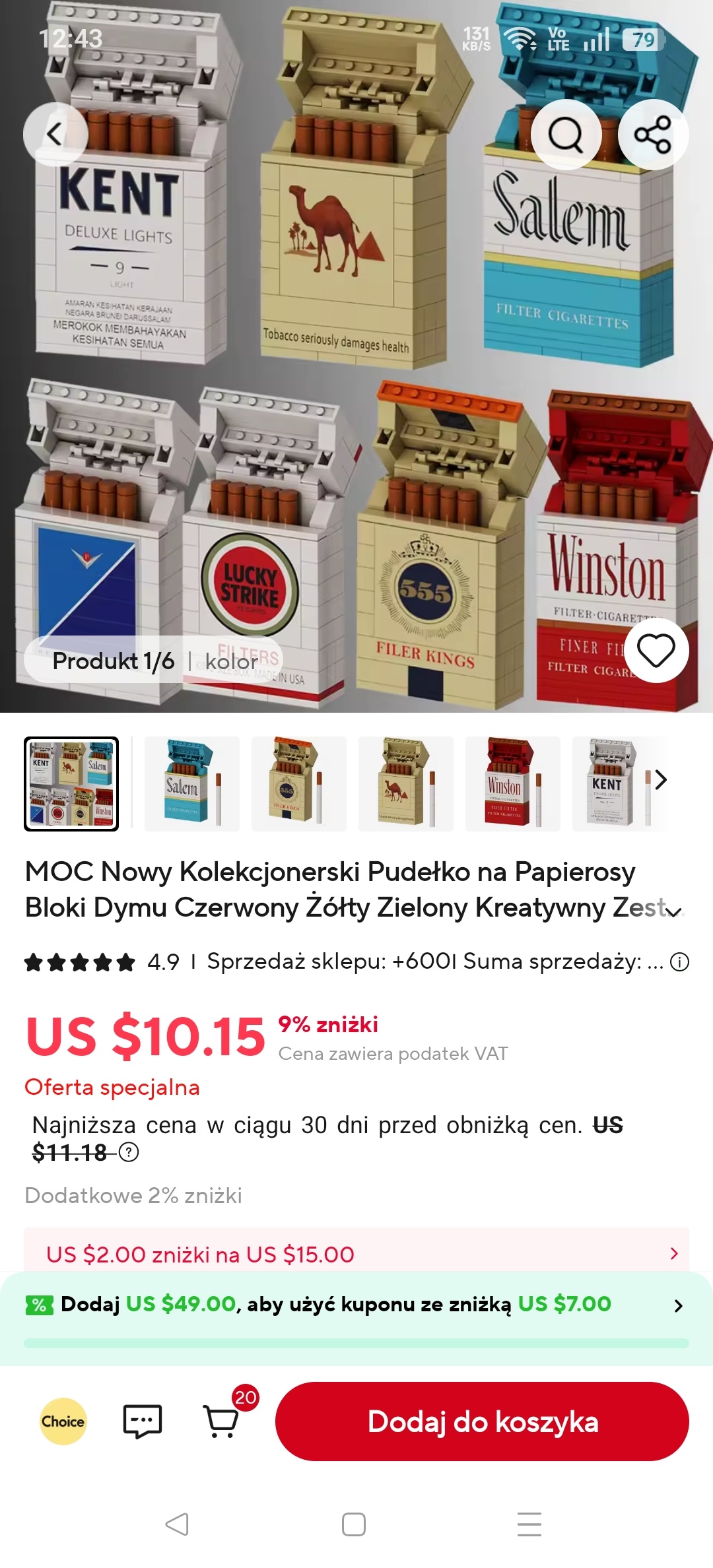Viewport: 713px width, 1568px height.
Task: Open the lowest price help icon
Action: click(x=129, y=1153)
